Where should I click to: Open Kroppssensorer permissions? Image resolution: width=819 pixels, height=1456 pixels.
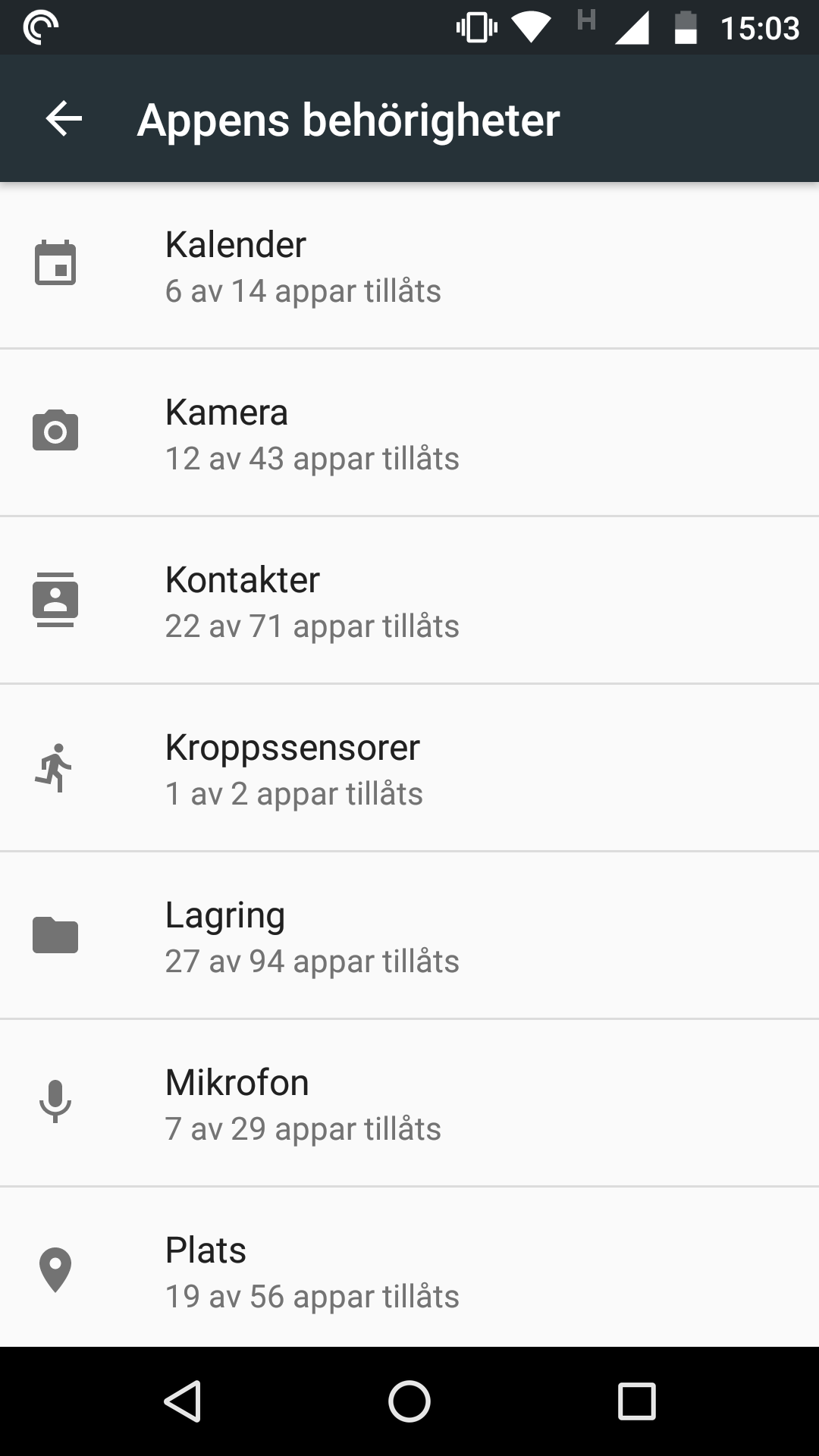click(x=409, y=768)
